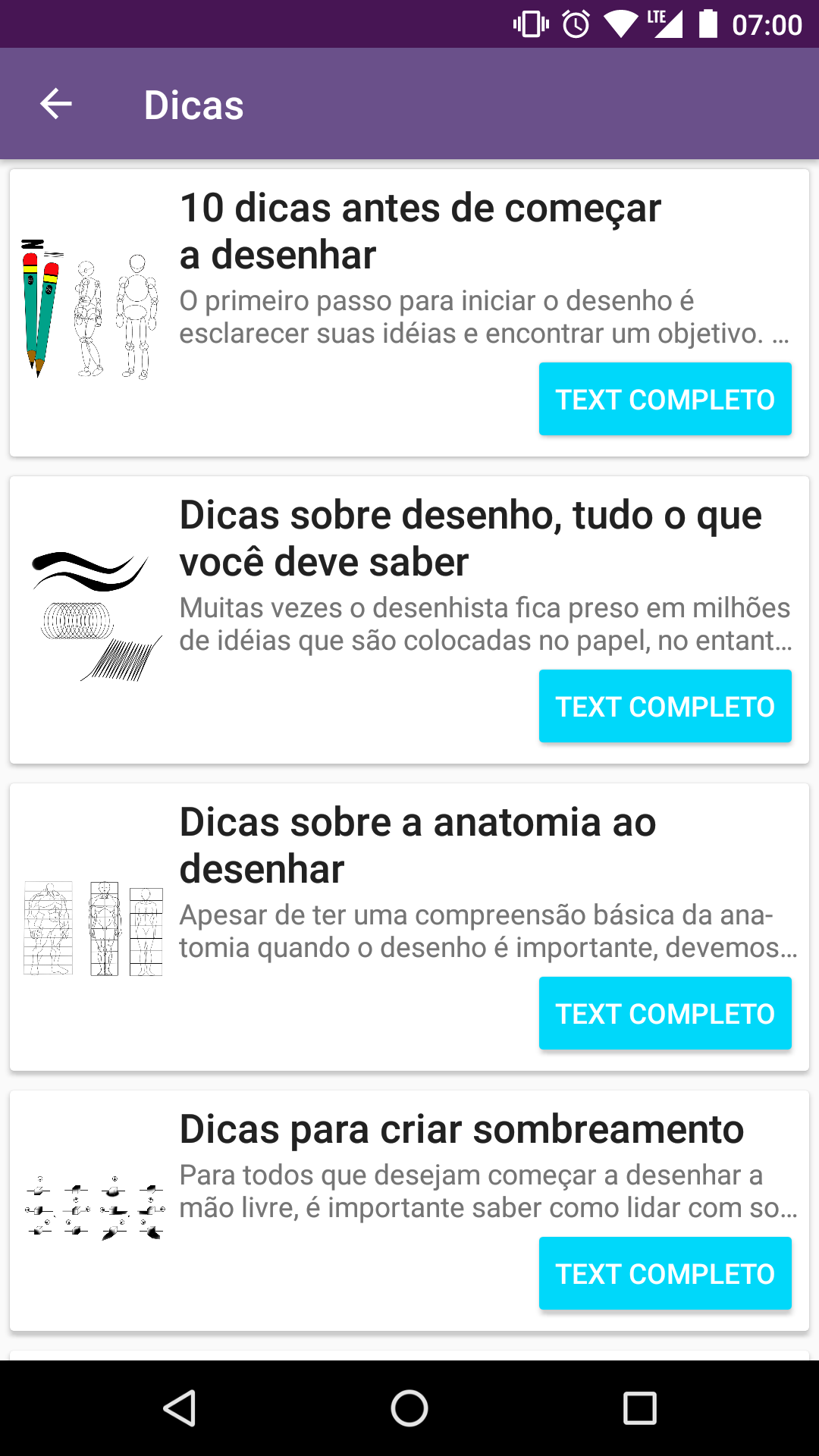The image size is (819, 1456).
Task: Open the '10 dicas antes de começar a desenhar' card
Action: 409,312
